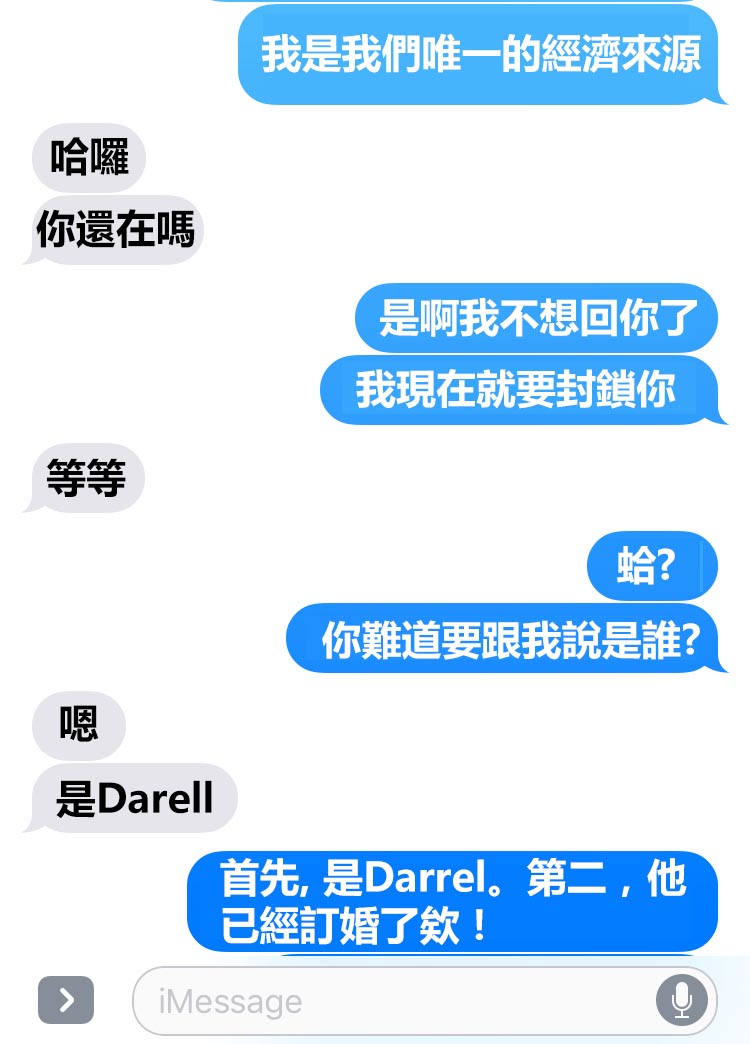Screen dimensions: 750x1044
Task: Tap the microphone to record audio
Action: point(681,1000)
